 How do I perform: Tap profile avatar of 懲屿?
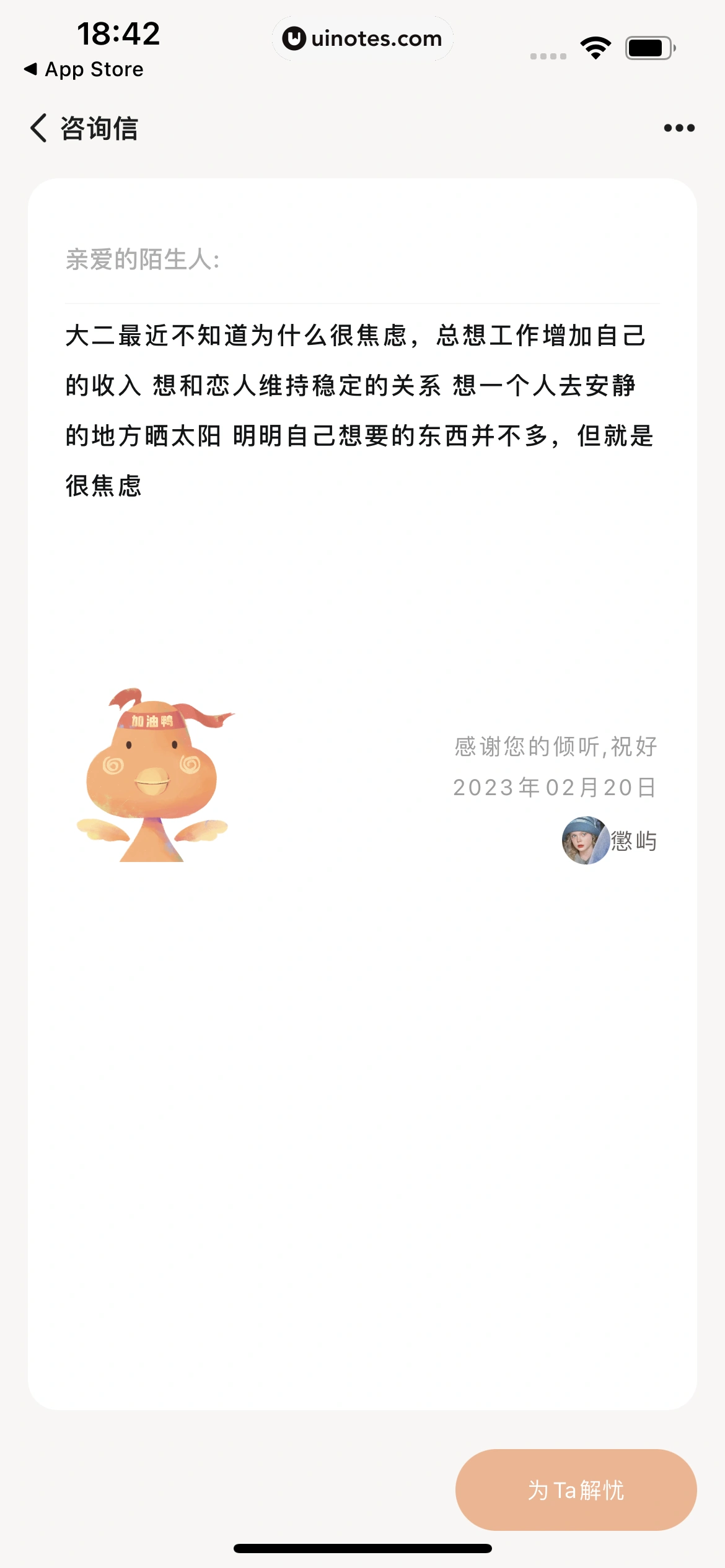coord(586,842)
